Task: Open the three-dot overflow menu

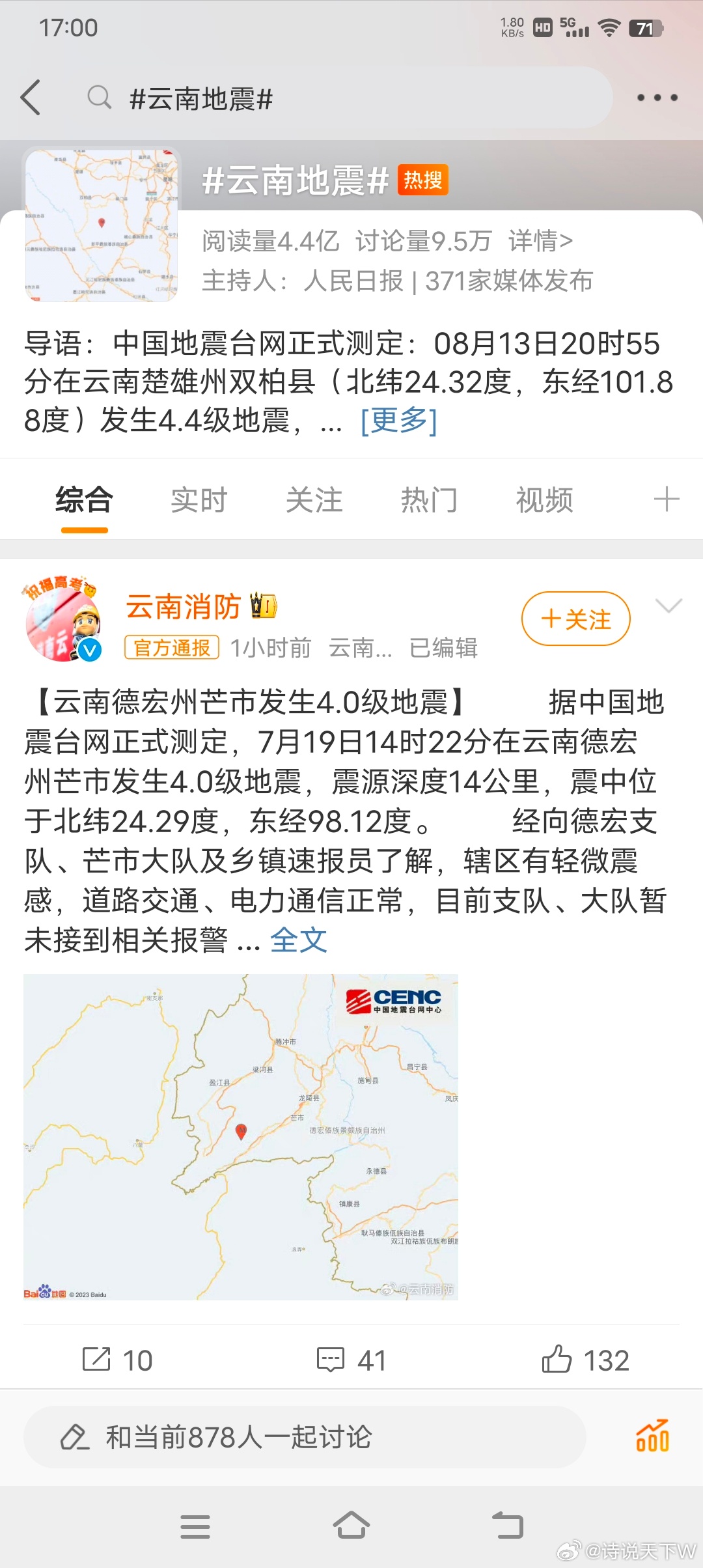Action: pos(657,98)
